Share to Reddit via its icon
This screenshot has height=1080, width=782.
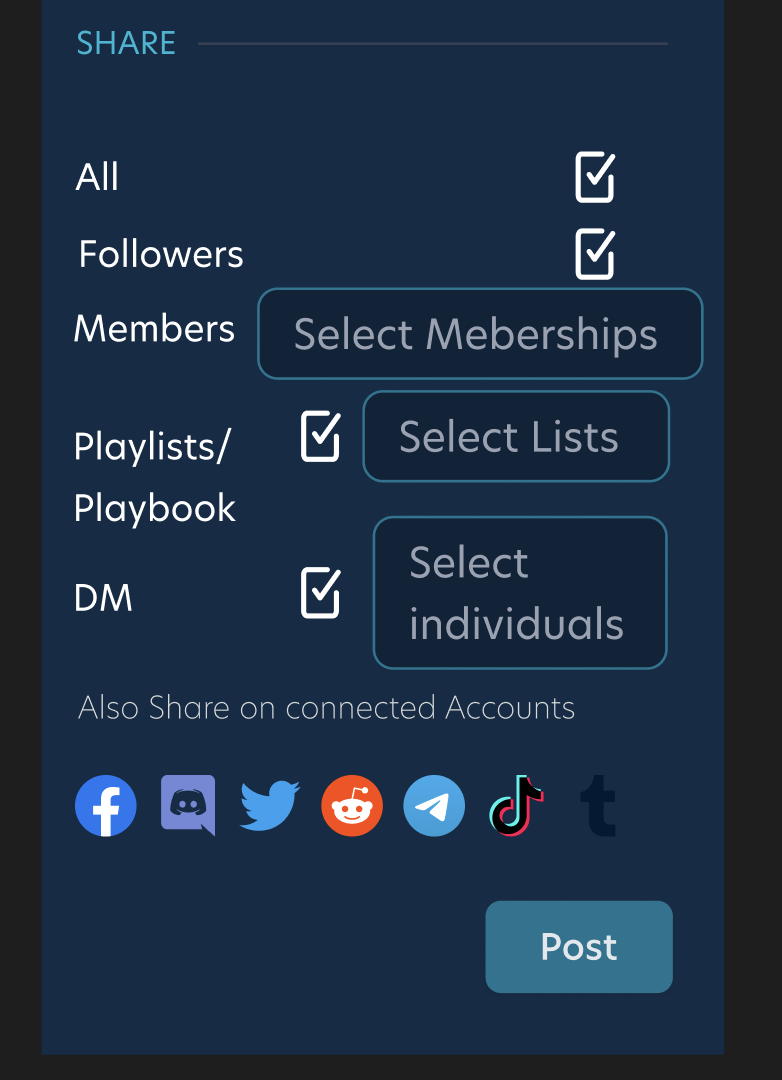[351, 805]
